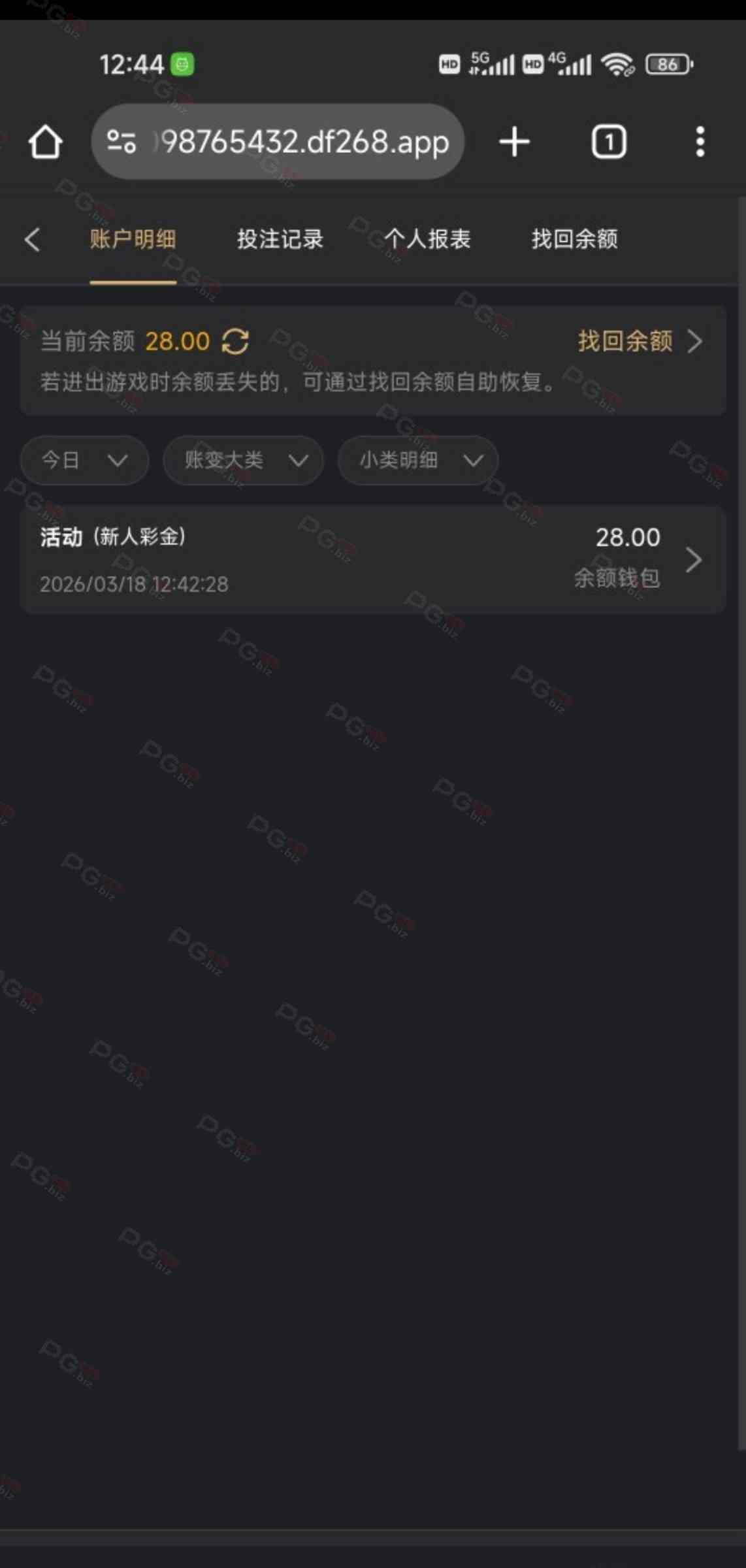Open a new browser tab
Screen dimensions: 746x1568
[515, 142]
